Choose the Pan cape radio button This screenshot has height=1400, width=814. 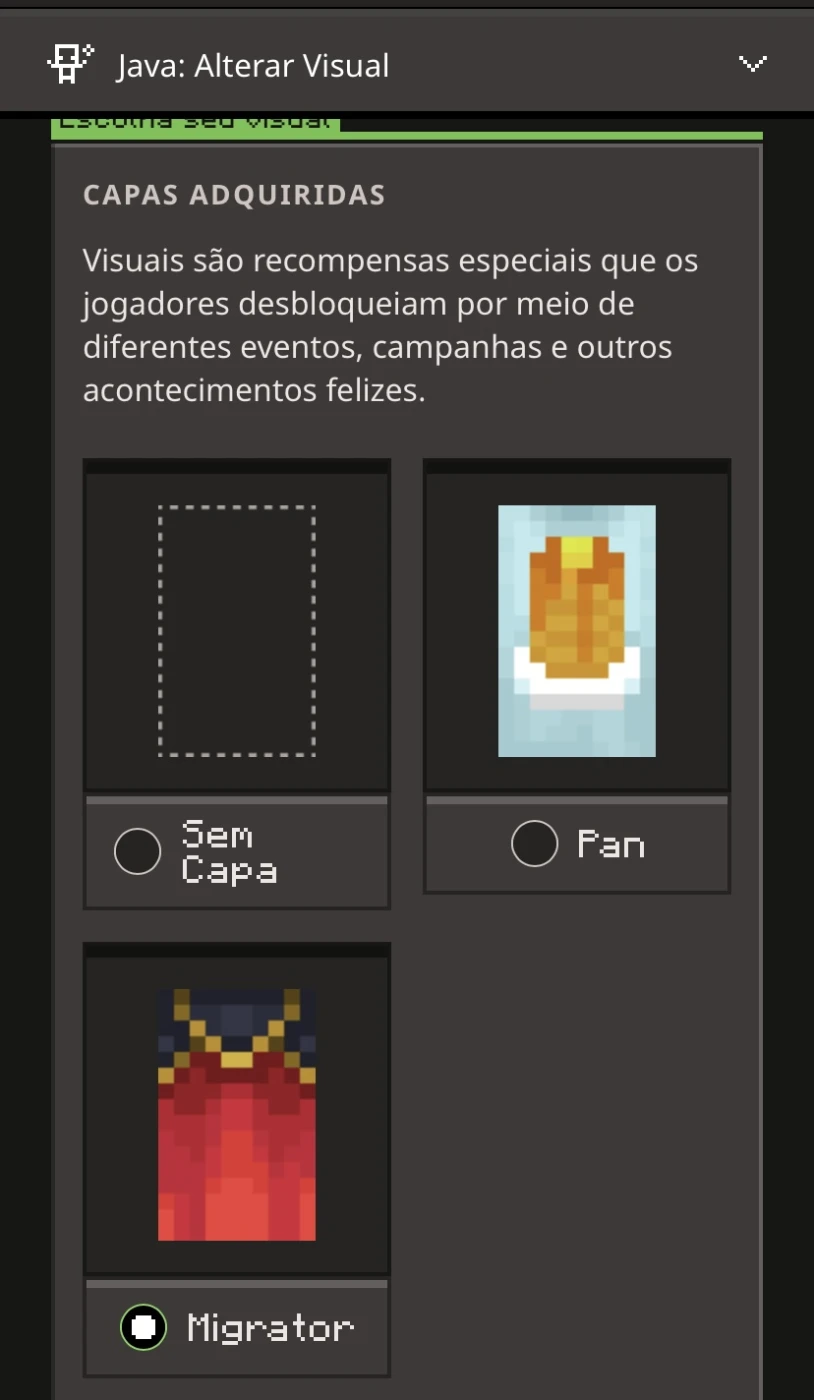tap(534, 844)
